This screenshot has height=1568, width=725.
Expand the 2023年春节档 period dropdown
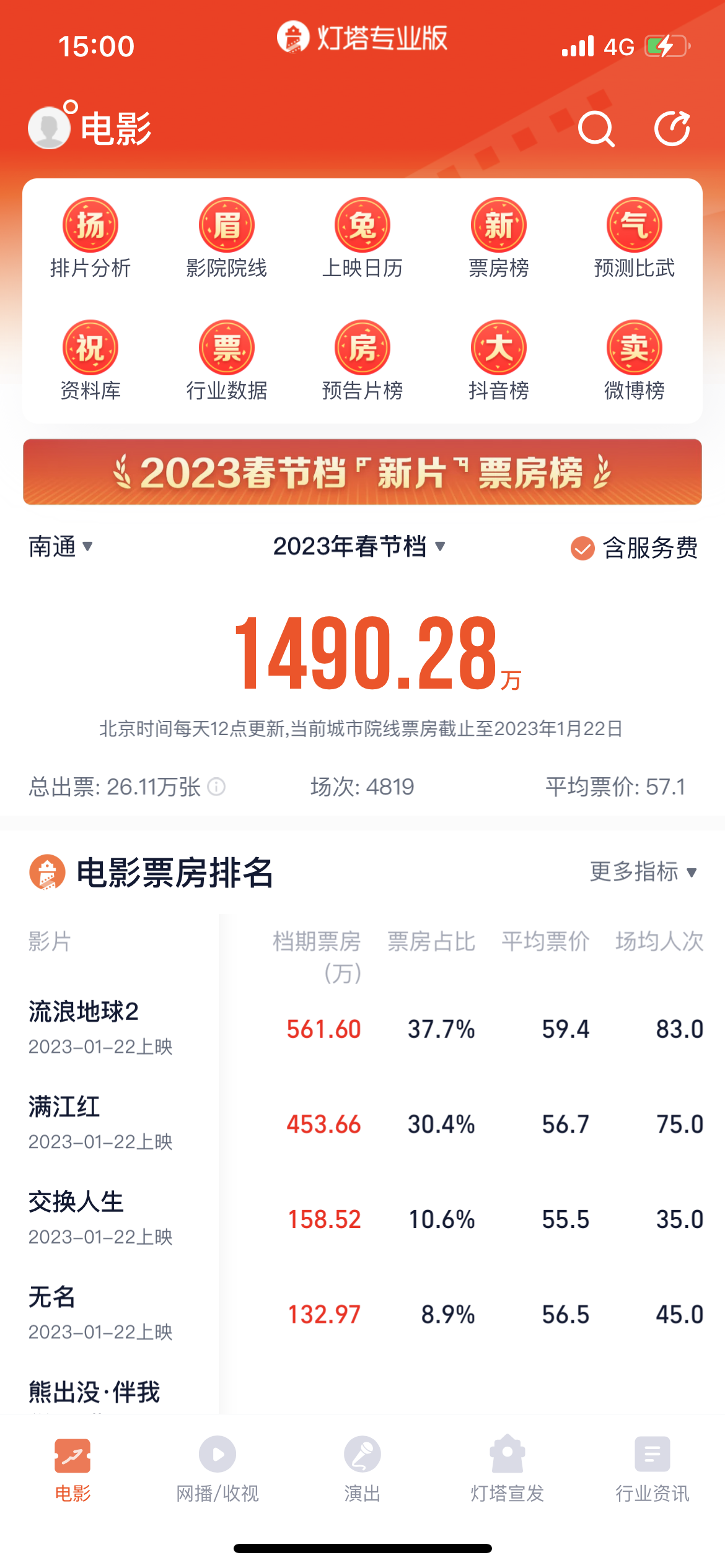tap(359, 547)
